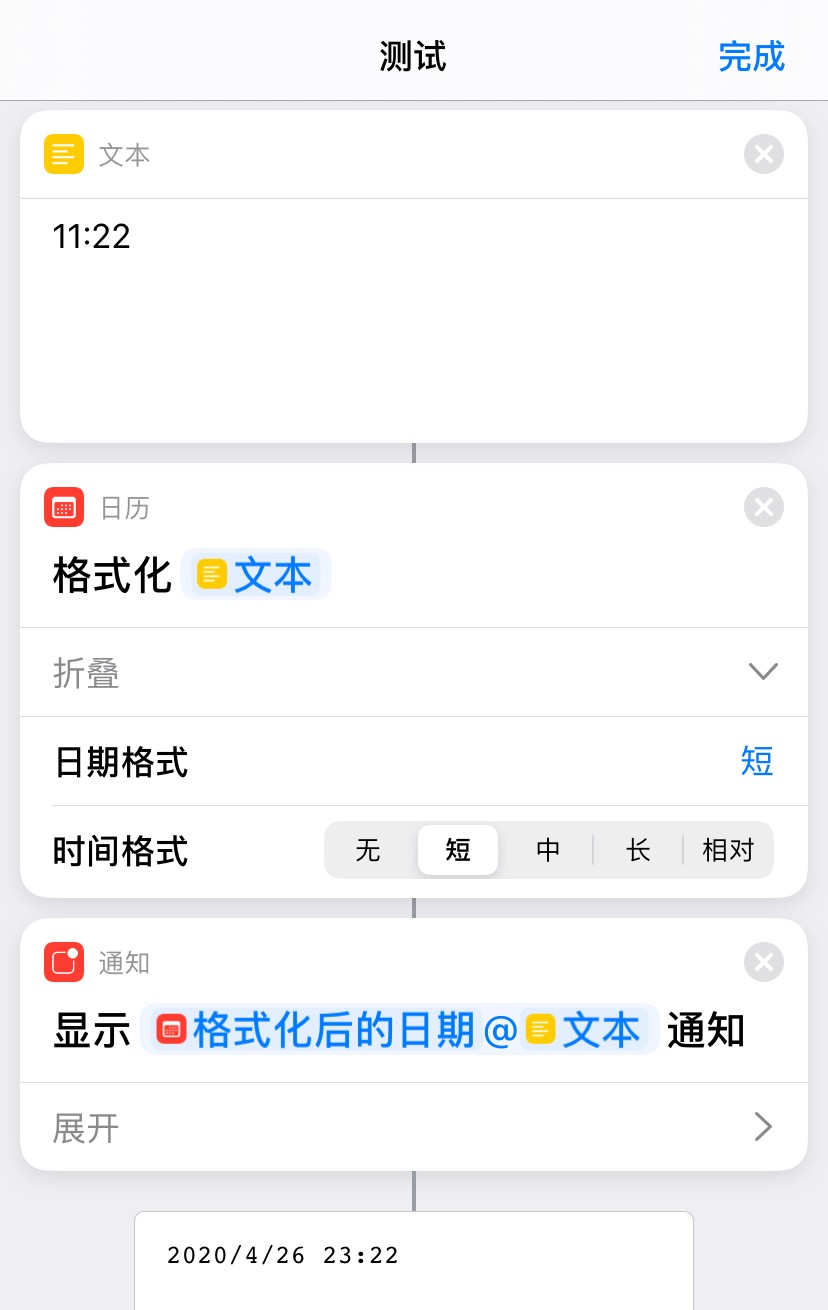
Task: Remove the 日历 format action card
Action: click(x=763, y=508)
